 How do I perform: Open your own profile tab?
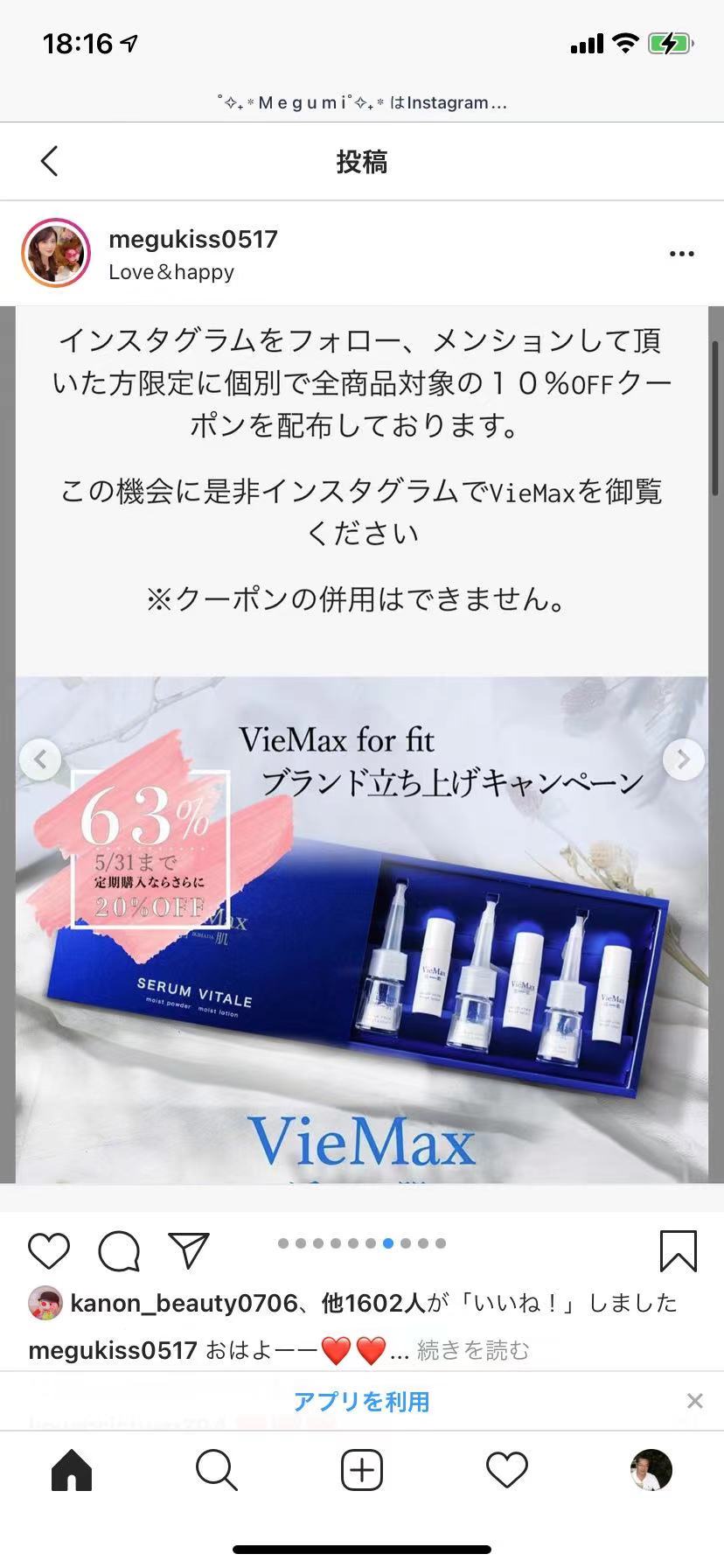coord(651,1470)
